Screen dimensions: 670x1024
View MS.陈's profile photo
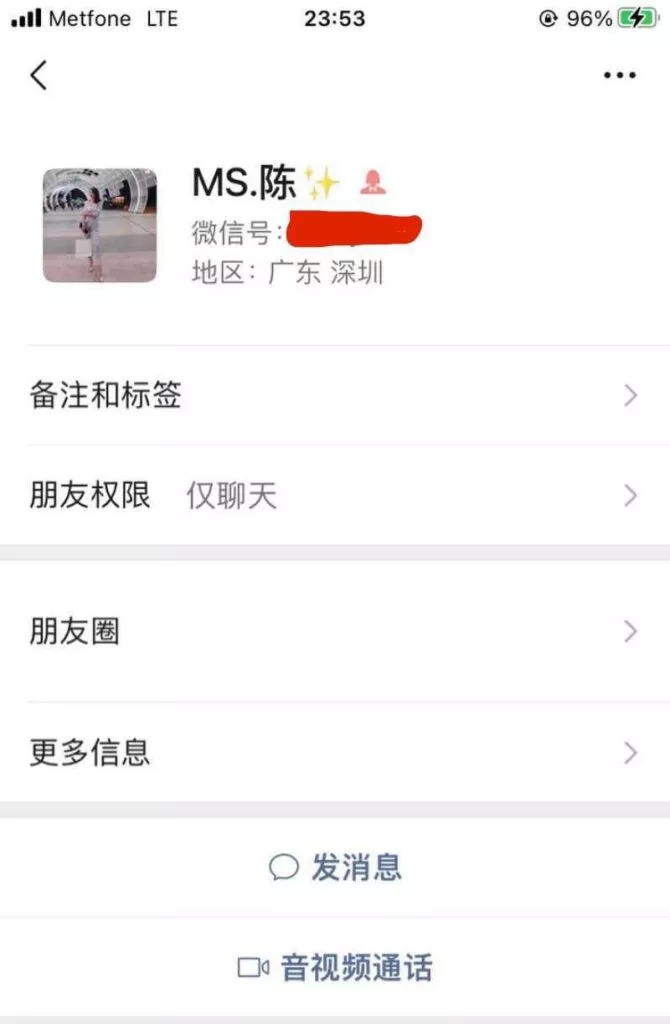[100, 225]
